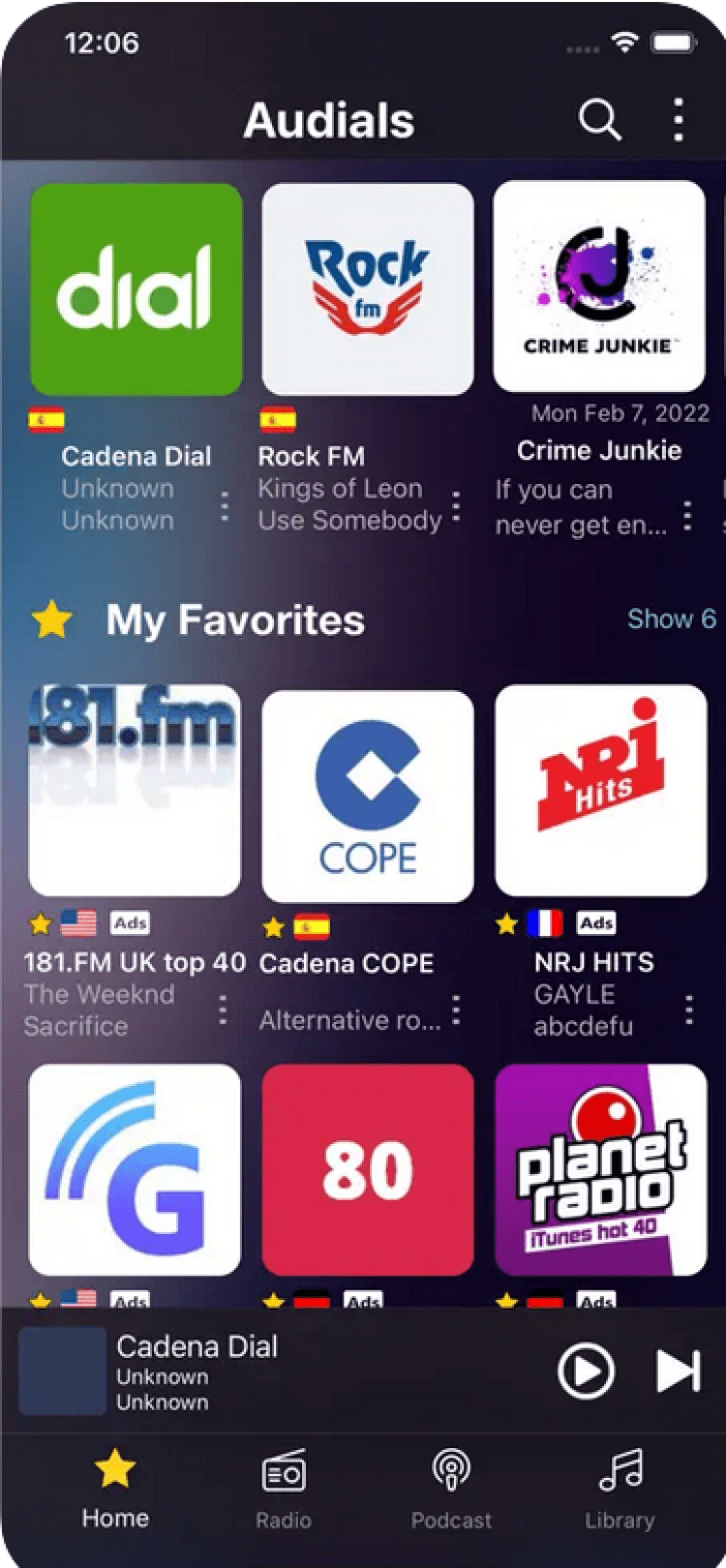Switch to the Radio tab

point(284,1489)
